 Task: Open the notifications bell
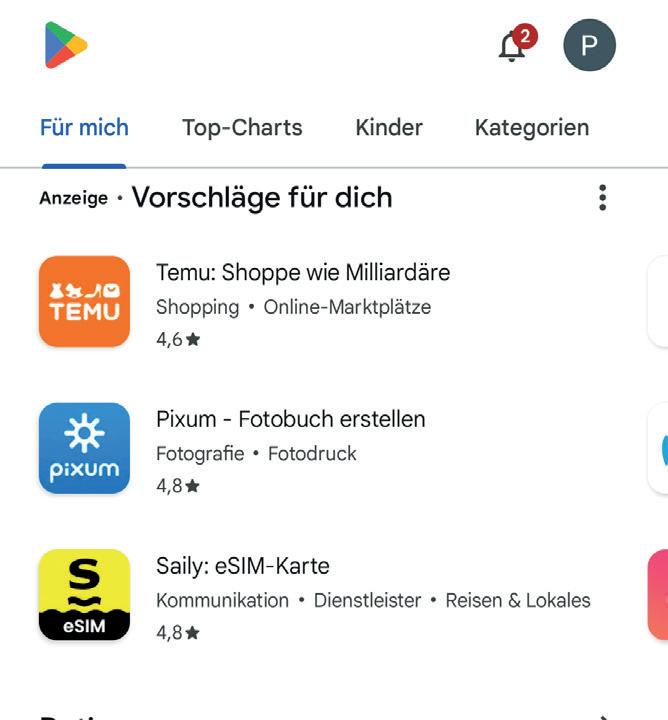coord(513,46)
